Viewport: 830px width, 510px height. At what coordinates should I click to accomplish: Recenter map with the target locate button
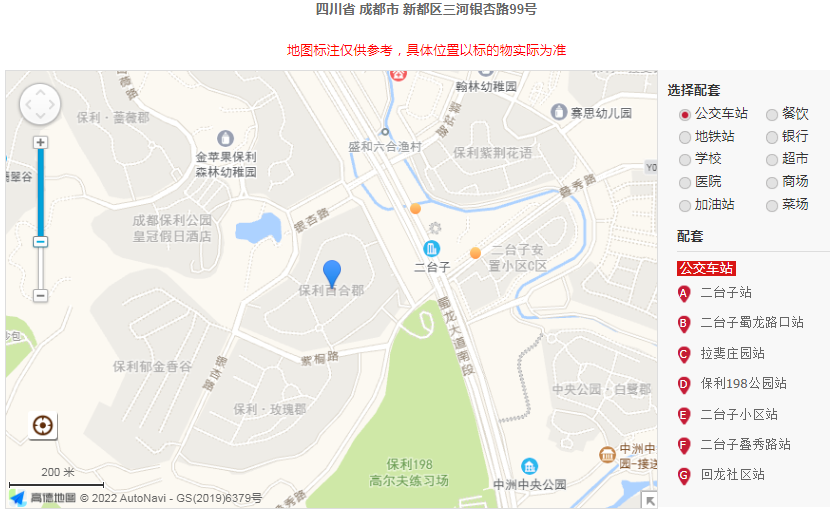(x=43, y=426)
